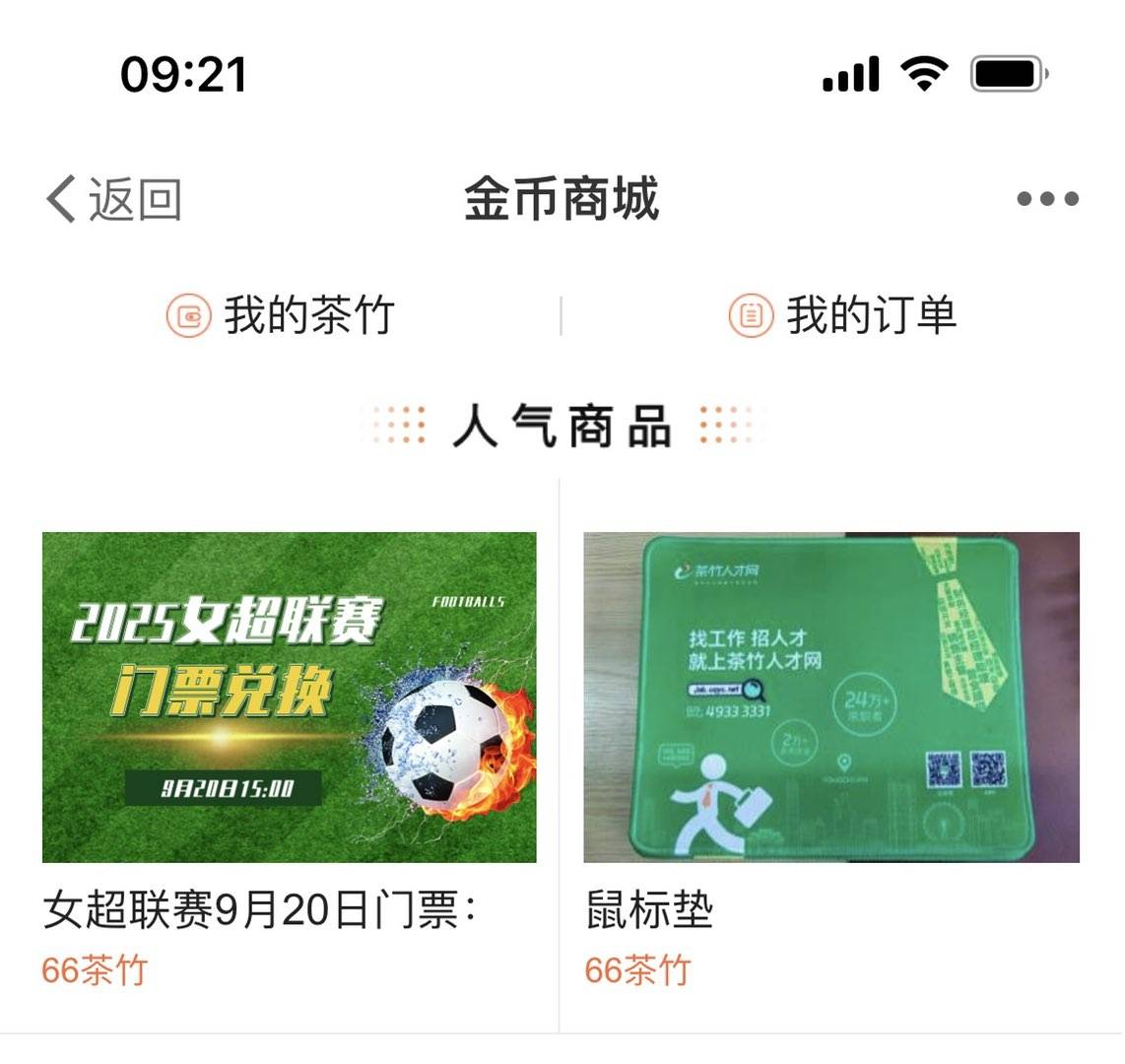View 我的订单 orders
Viewport: 1125px width, 1064px height.
click(x=842, y=316)
